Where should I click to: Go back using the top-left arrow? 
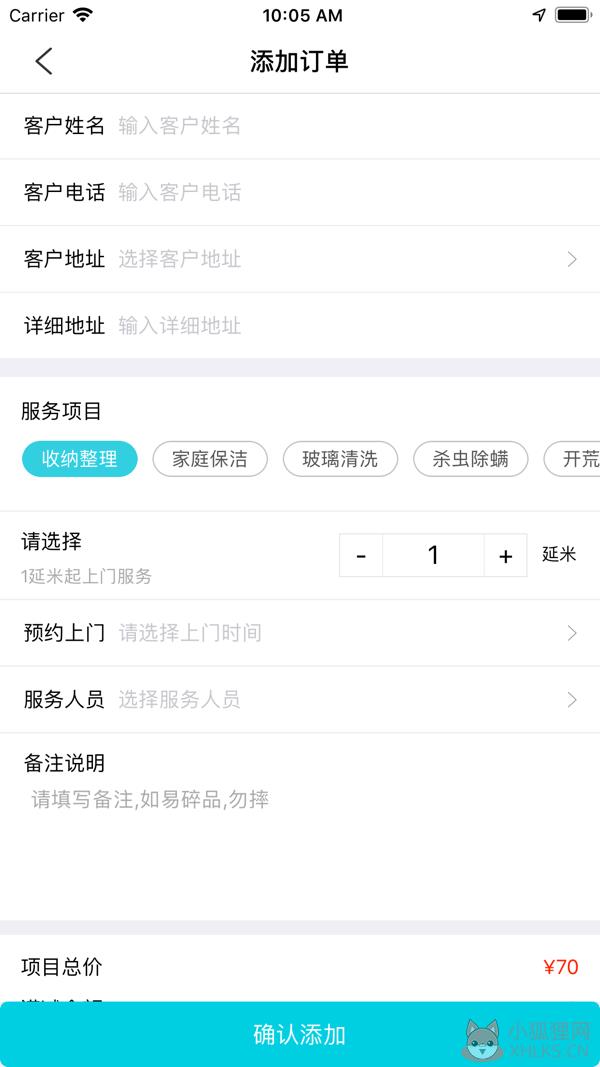(44, 61)
